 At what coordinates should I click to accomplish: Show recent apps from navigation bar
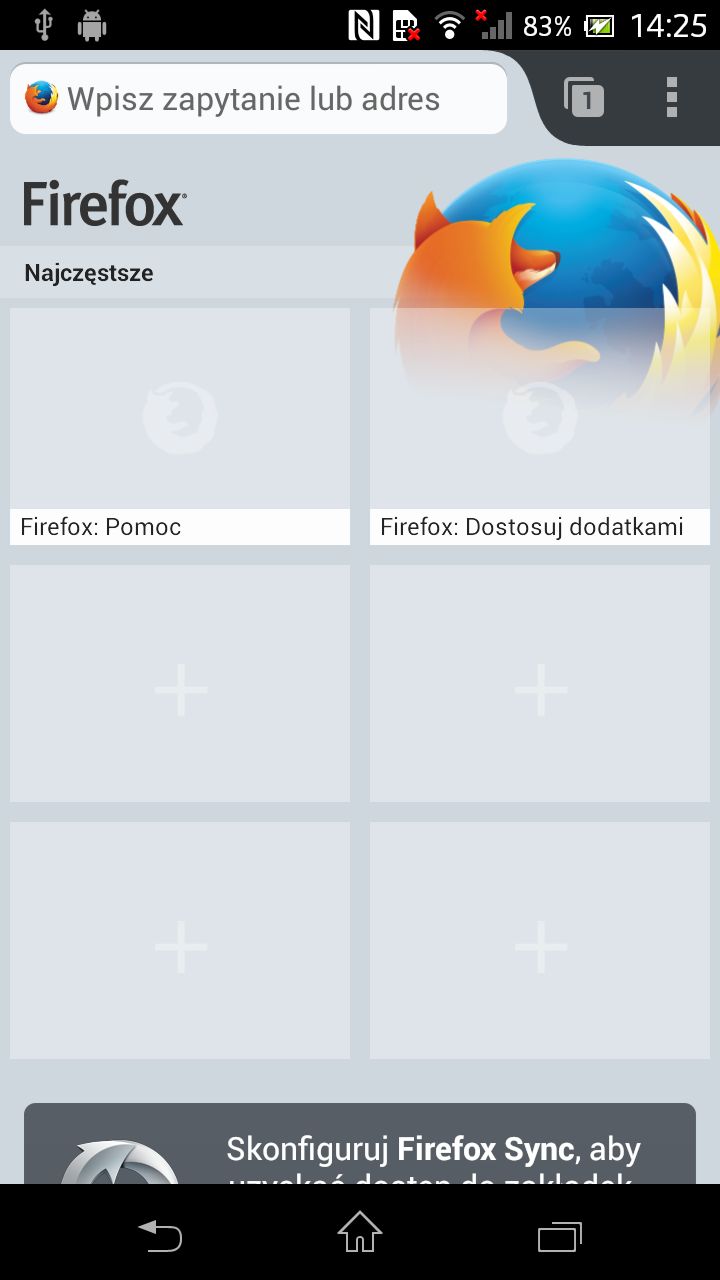[560, 1234]
